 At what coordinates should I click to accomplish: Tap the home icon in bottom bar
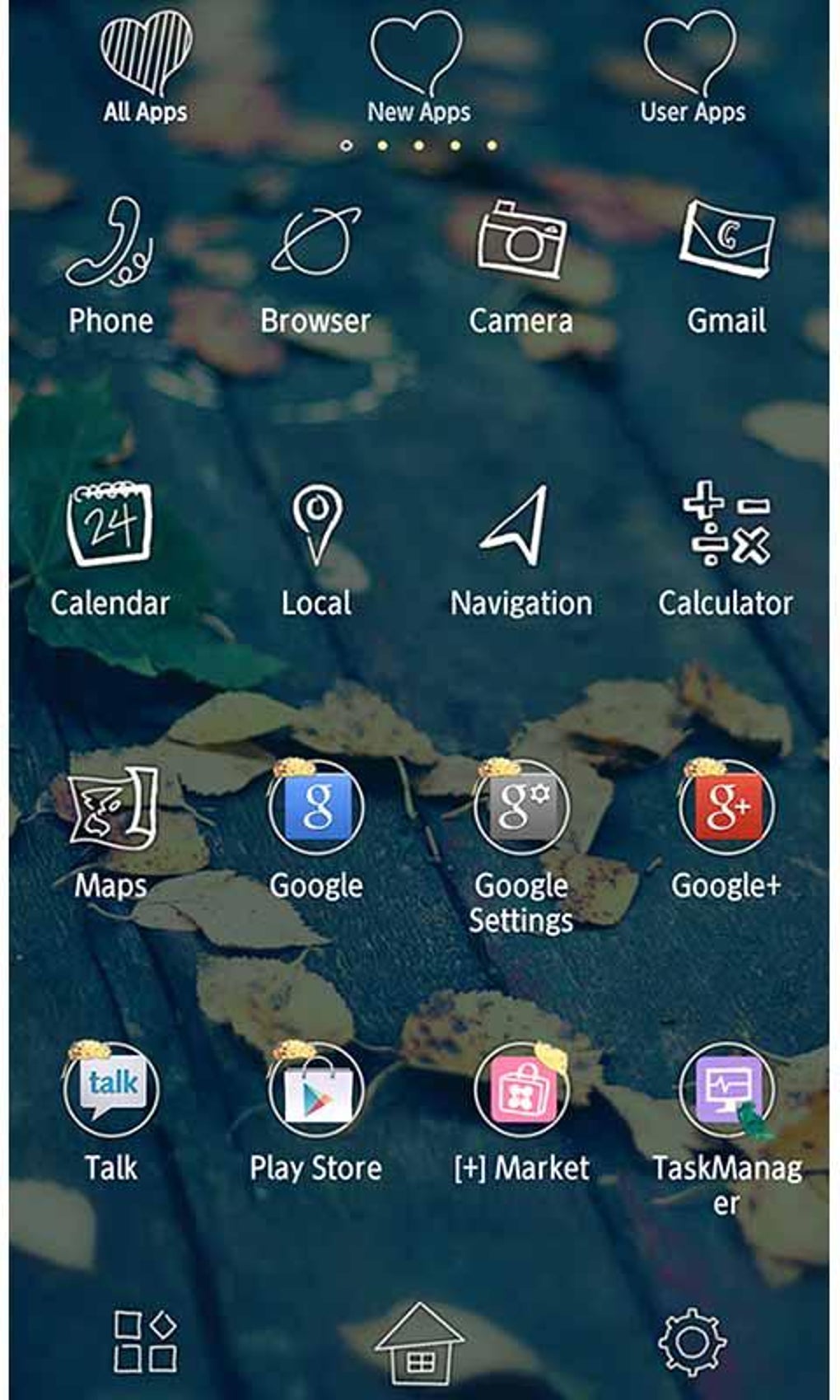(420, 1342)
